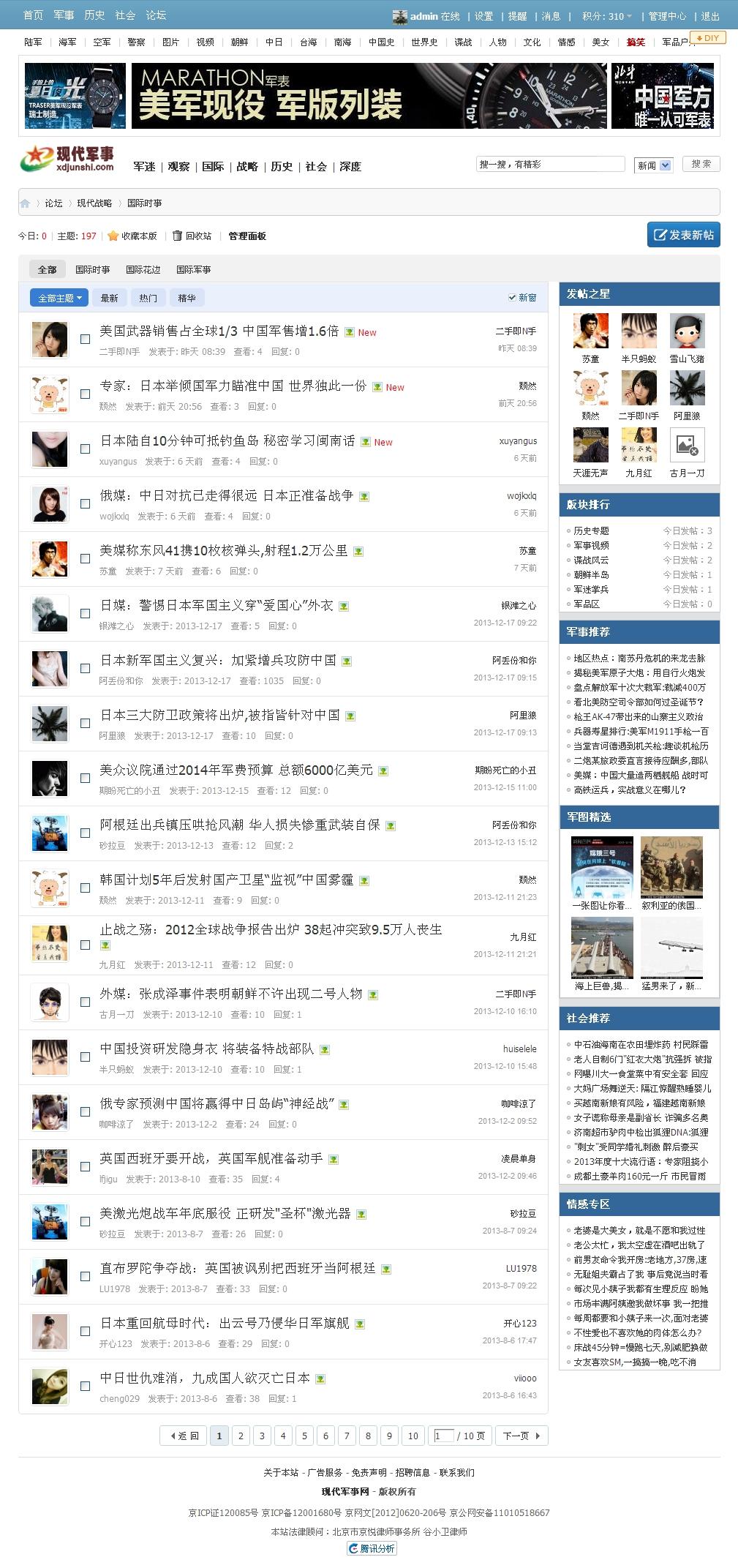
Task: Open the search box 搜一搜，有精彩
Action: 550,165
